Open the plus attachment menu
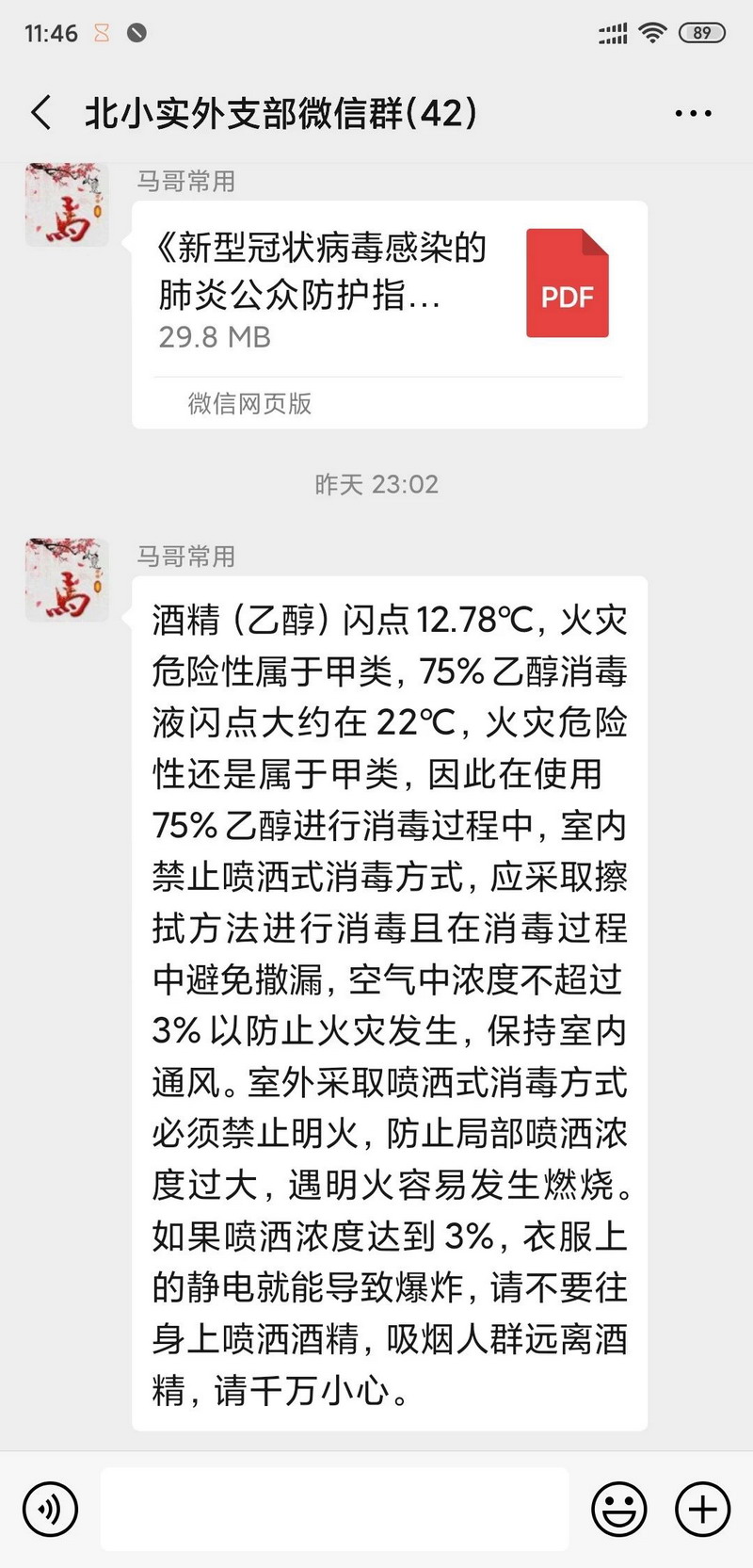Image resolution: width=753 pixels, height=1568 pixels. tap(702, 1510)
